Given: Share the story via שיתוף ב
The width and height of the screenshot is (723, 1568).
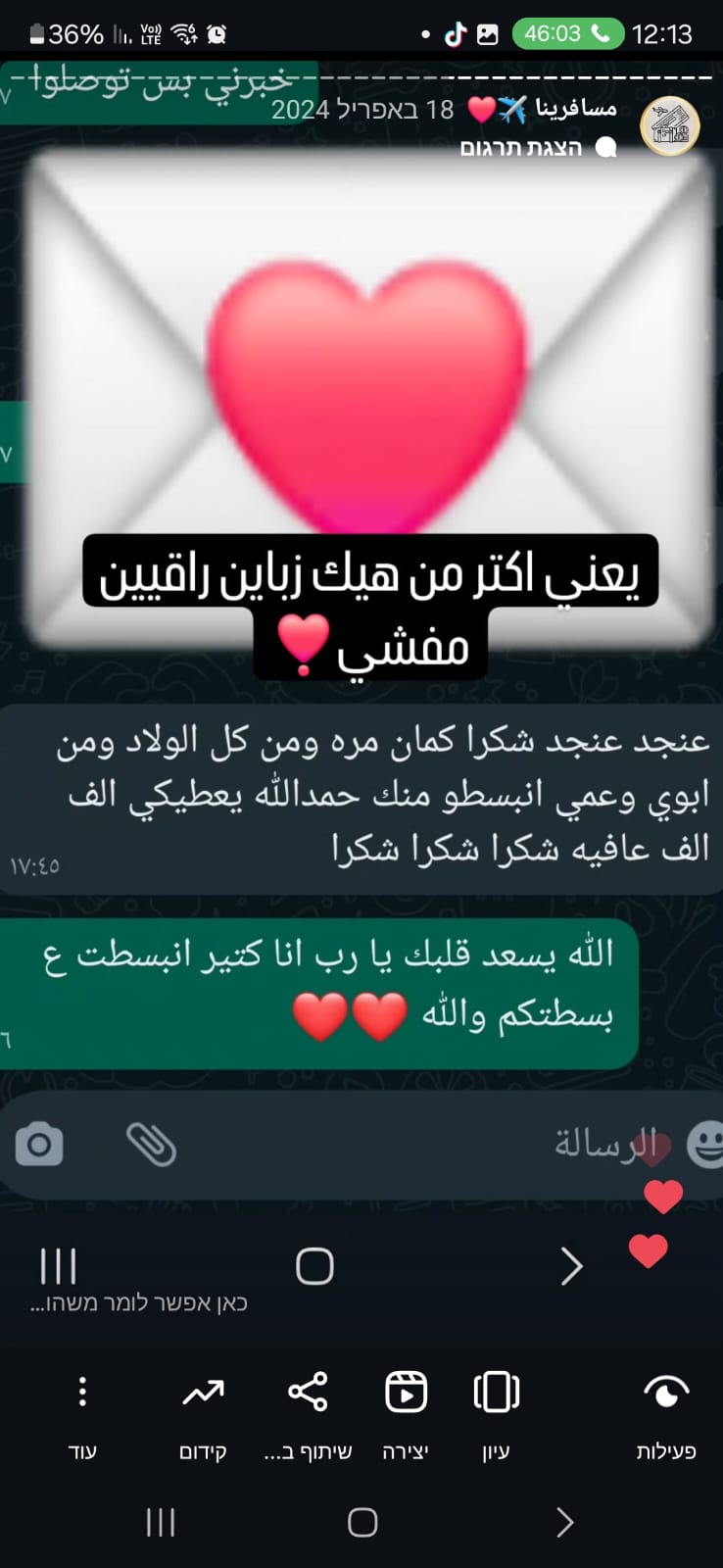Looking at the screenshot, I should point(308,1411).
